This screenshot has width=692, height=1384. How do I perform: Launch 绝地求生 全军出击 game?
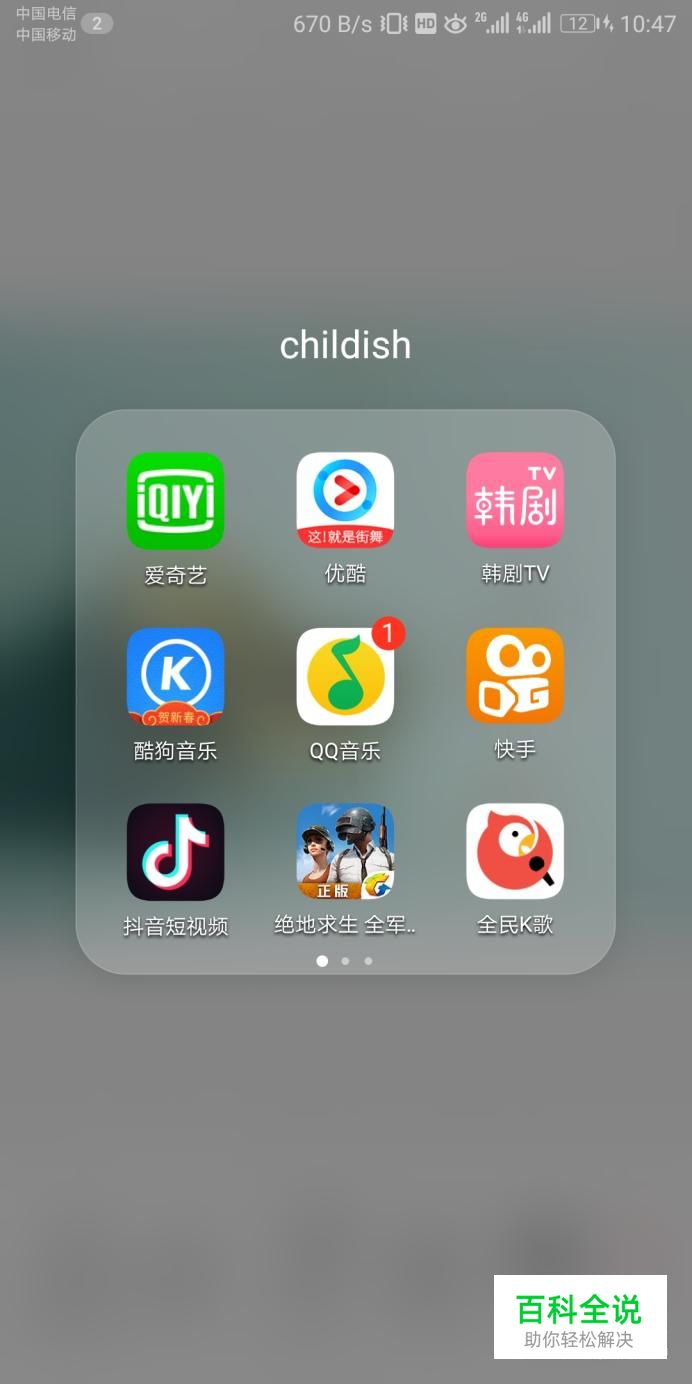click(345, 852)
